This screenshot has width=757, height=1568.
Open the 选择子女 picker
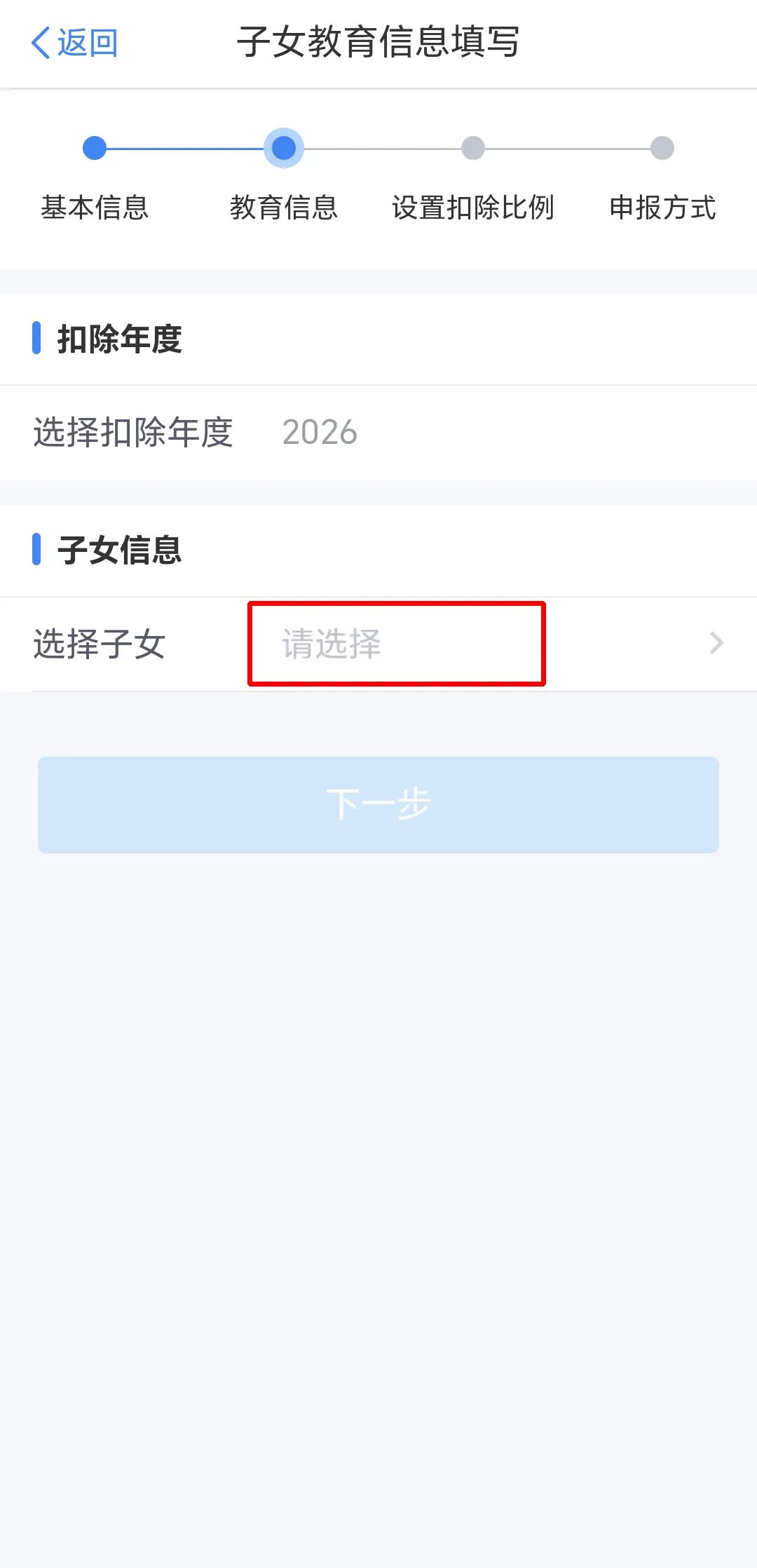[x=397, y=644]
